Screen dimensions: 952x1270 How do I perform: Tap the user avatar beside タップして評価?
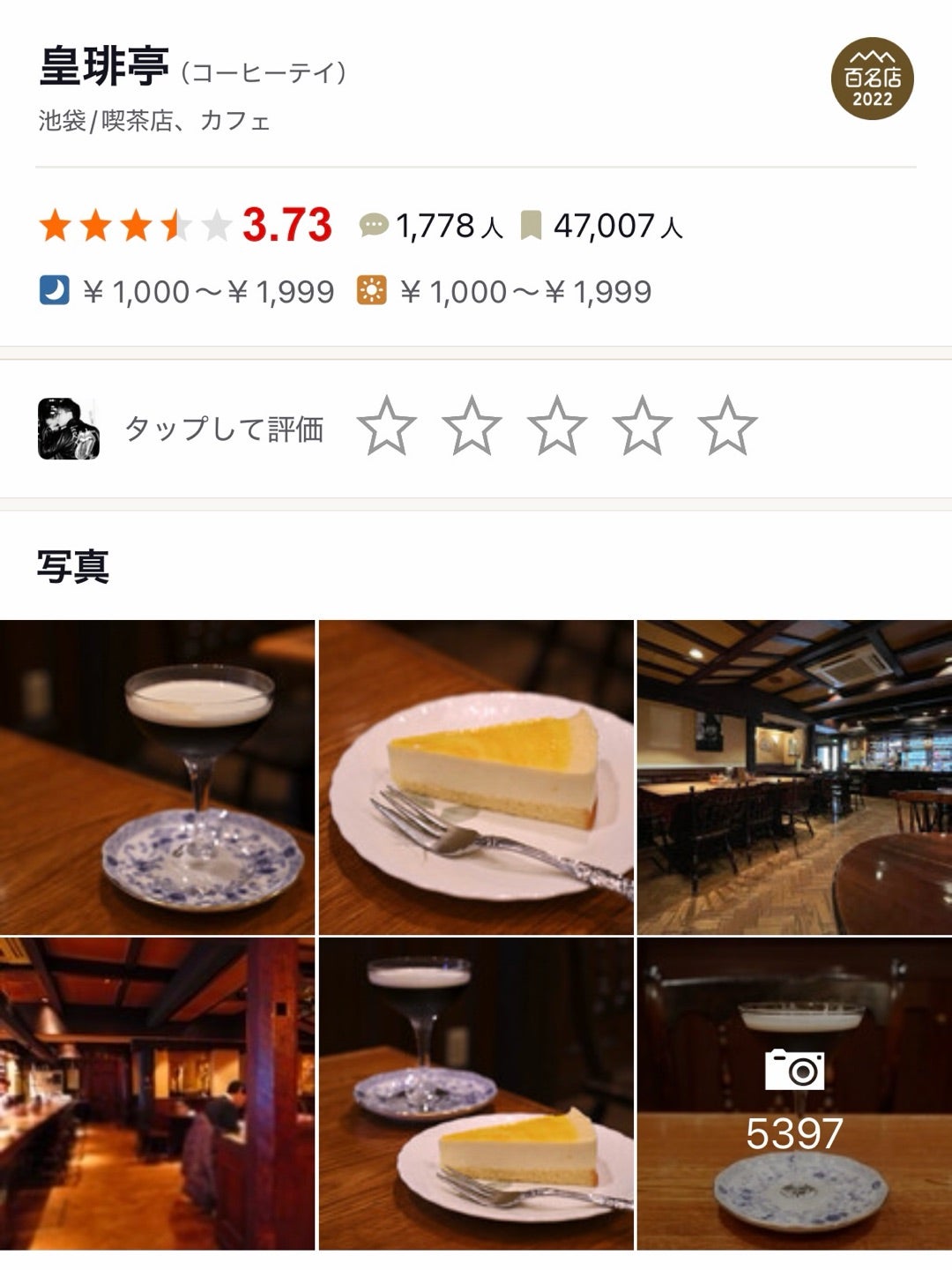point(69,429)
